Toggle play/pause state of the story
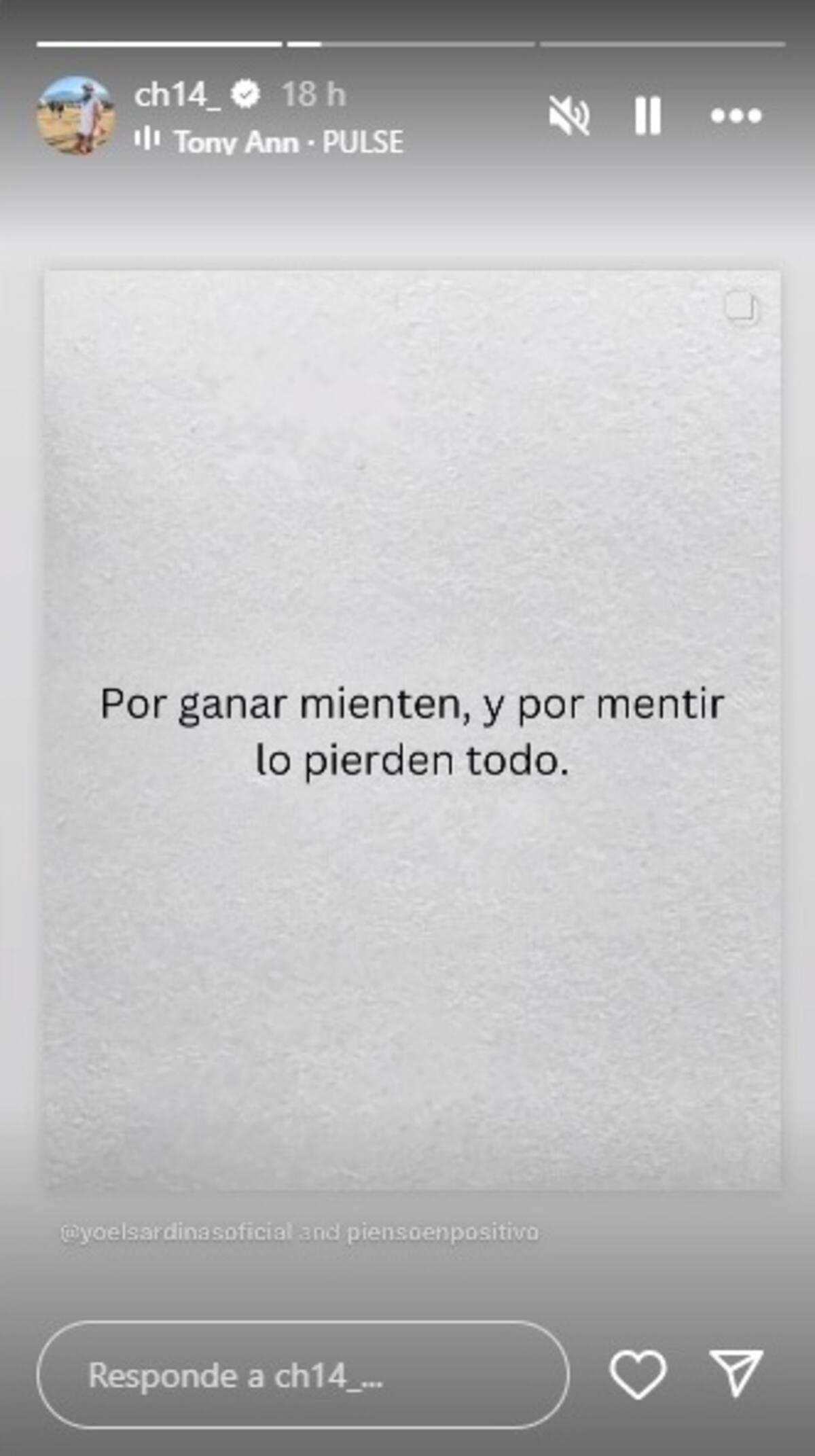Screen dimensions: 815x1456 [x=647, y=116]
